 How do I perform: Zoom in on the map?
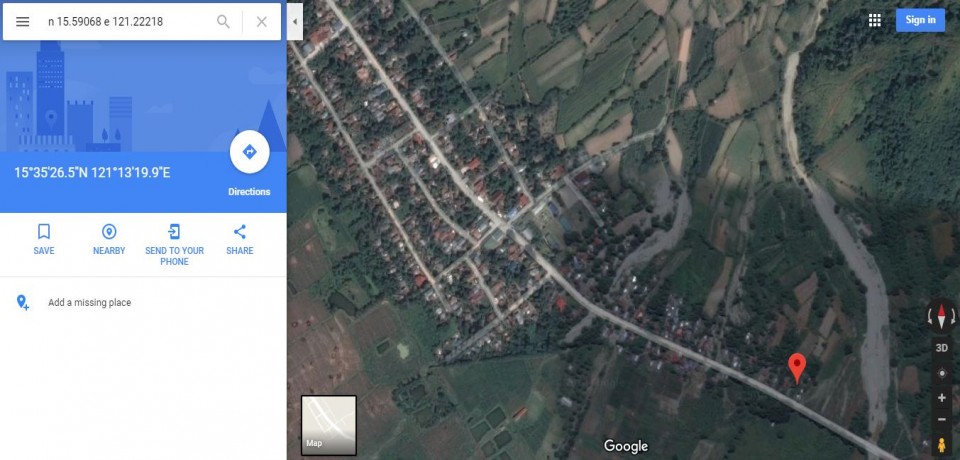(x=942, y=397)
